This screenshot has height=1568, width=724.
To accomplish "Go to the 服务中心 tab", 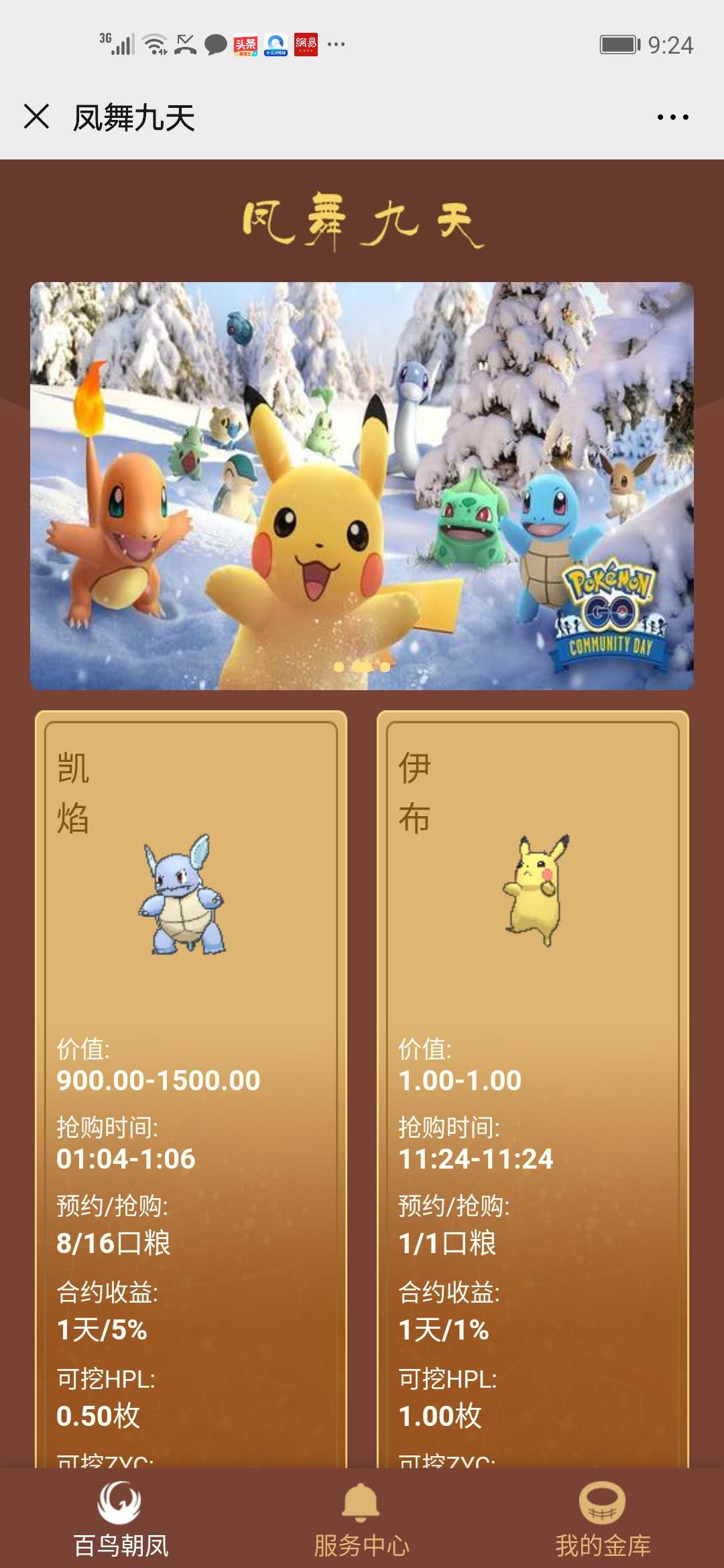I will [362, 1519].
